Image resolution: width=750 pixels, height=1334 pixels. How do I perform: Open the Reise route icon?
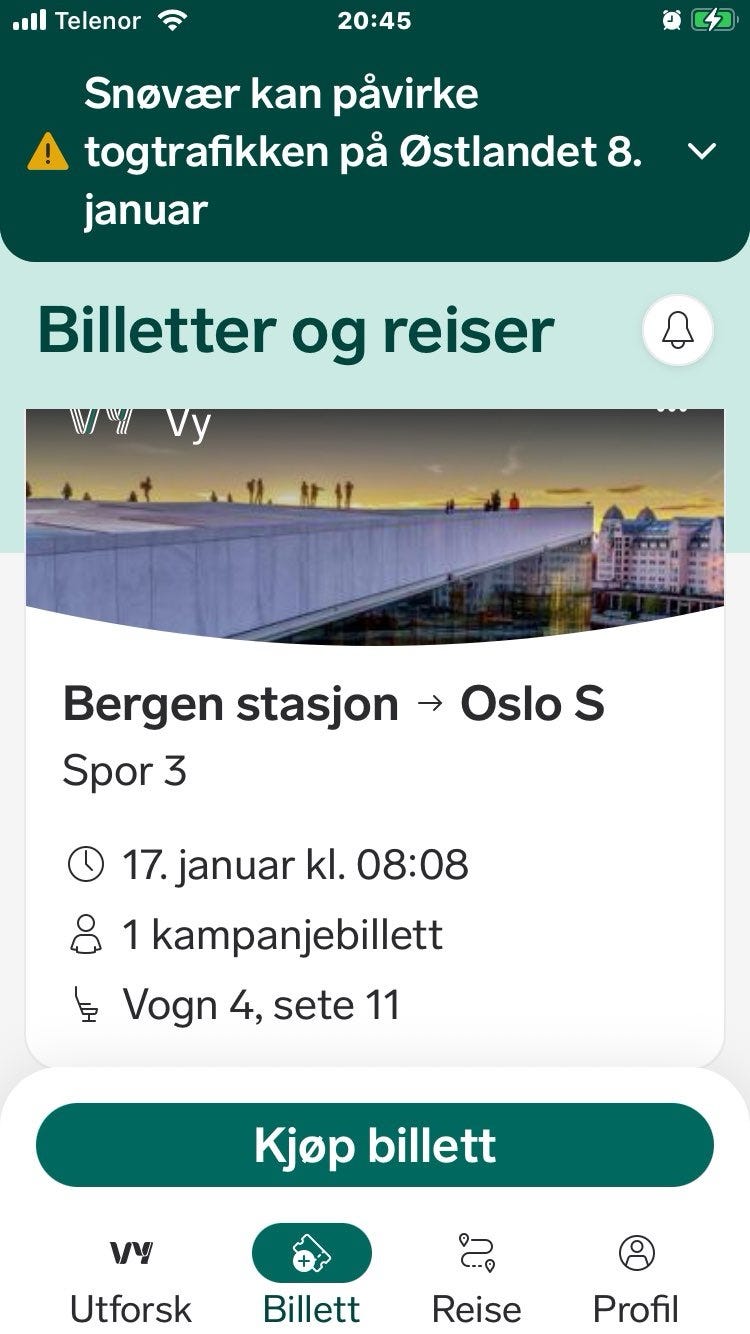point(477,1252)
